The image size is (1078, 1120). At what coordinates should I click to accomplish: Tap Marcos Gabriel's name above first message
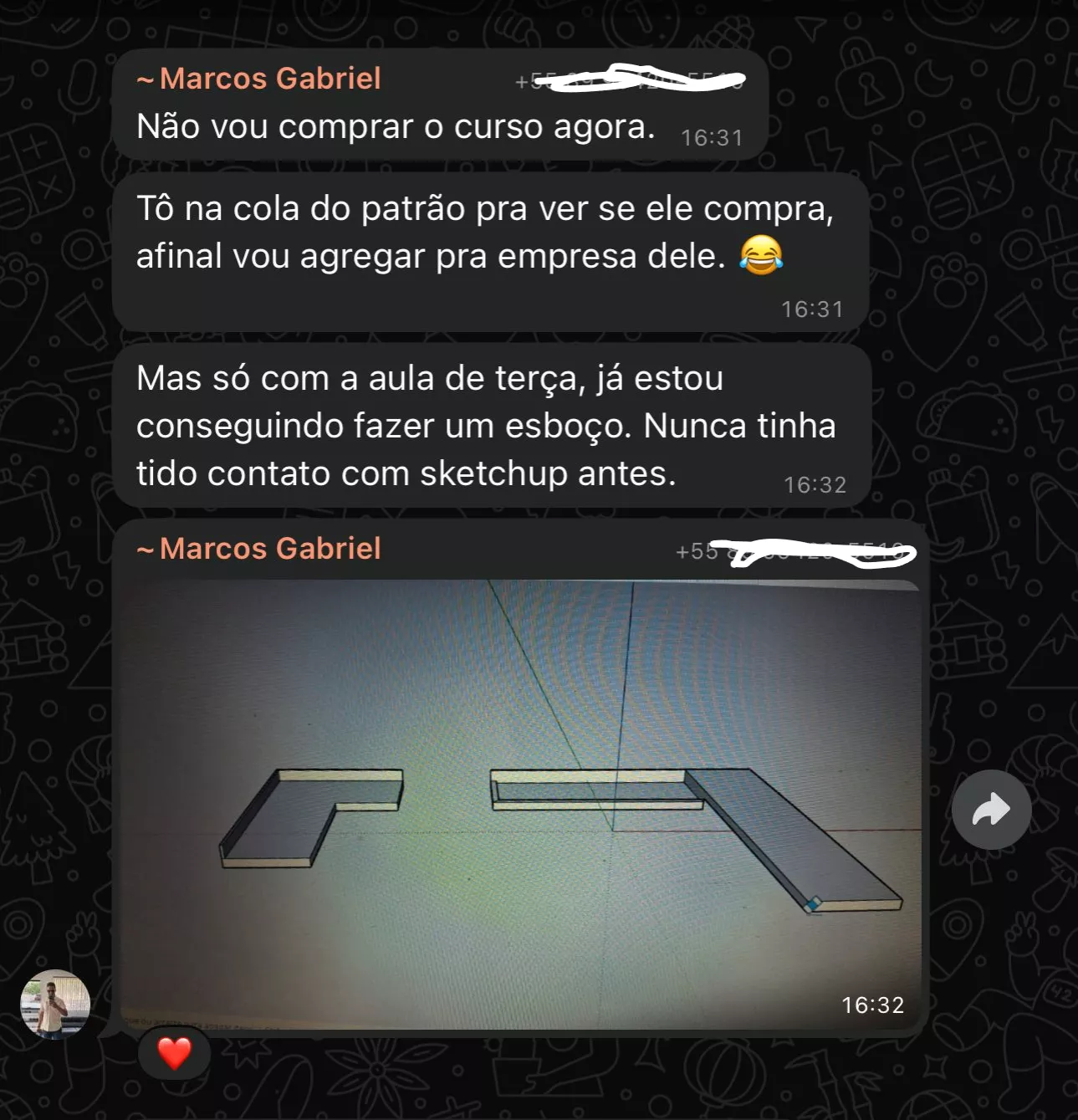[x=269, y=79]
